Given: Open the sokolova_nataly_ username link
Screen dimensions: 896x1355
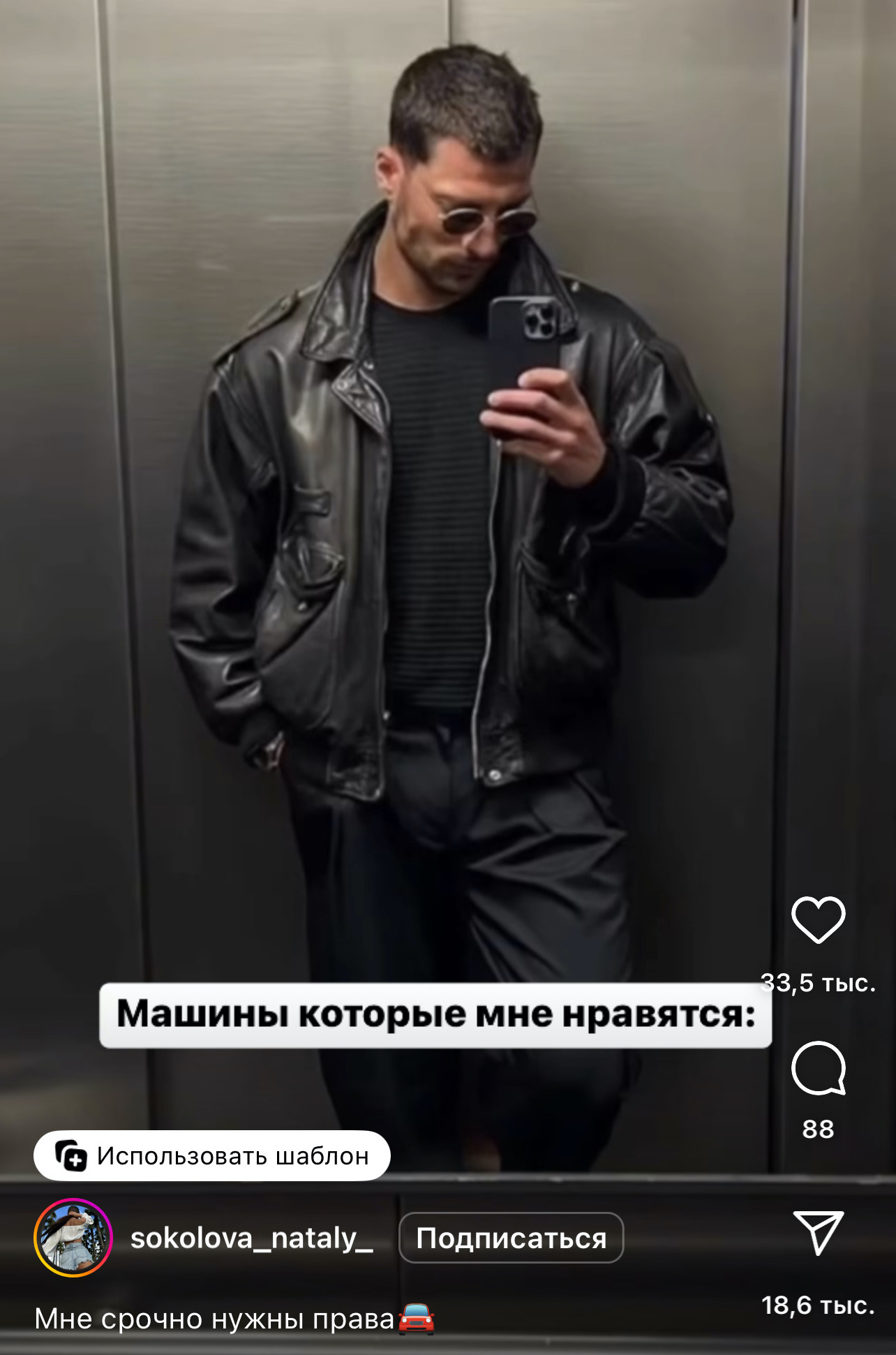Looking at the screenshot, I should pos(251,1238).
